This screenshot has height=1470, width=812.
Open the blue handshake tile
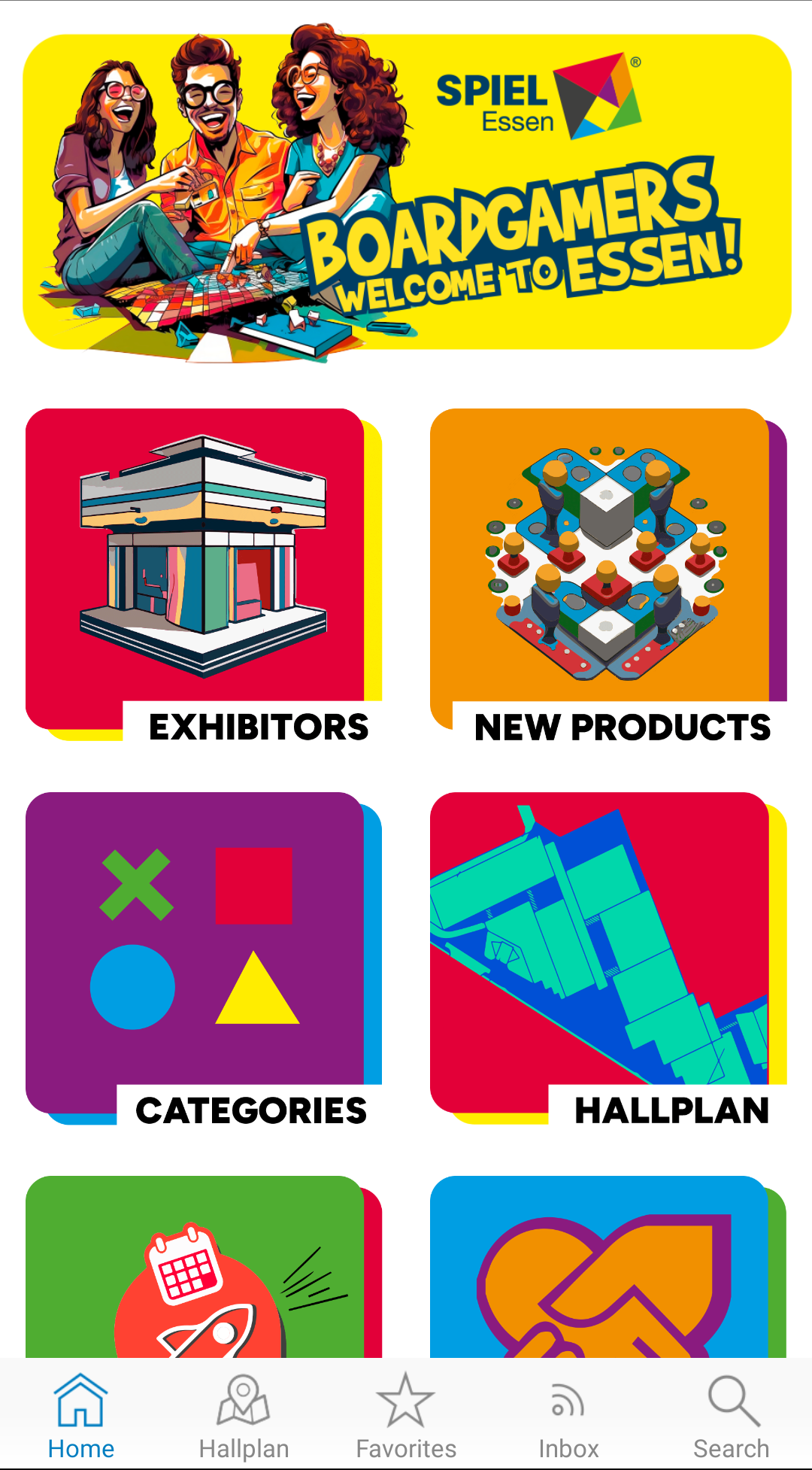(x=607, y=1271)
